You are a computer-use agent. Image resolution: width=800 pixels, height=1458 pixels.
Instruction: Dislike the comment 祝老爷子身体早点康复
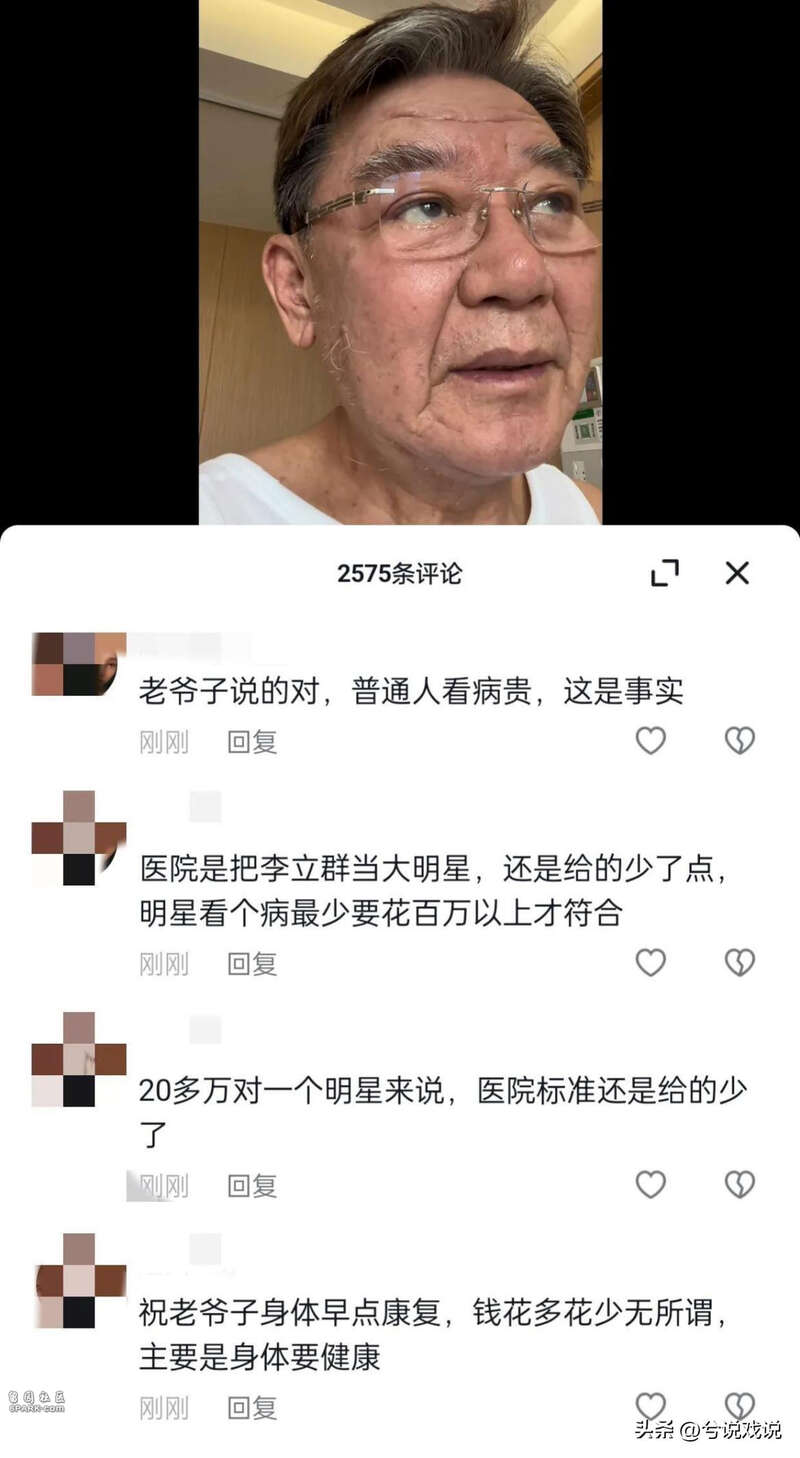(x=739, y=1406)
